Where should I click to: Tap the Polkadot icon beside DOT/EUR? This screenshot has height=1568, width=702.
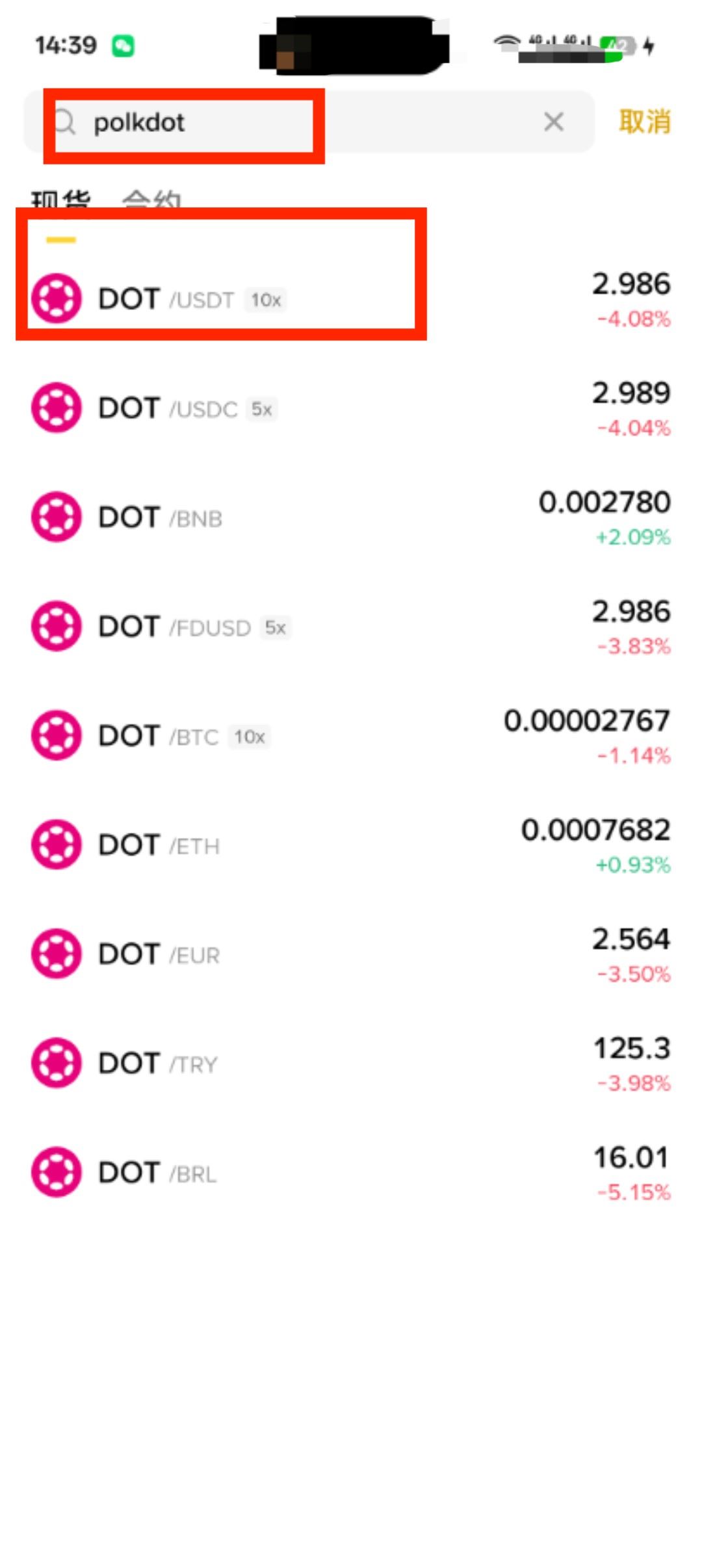[58, 955]
